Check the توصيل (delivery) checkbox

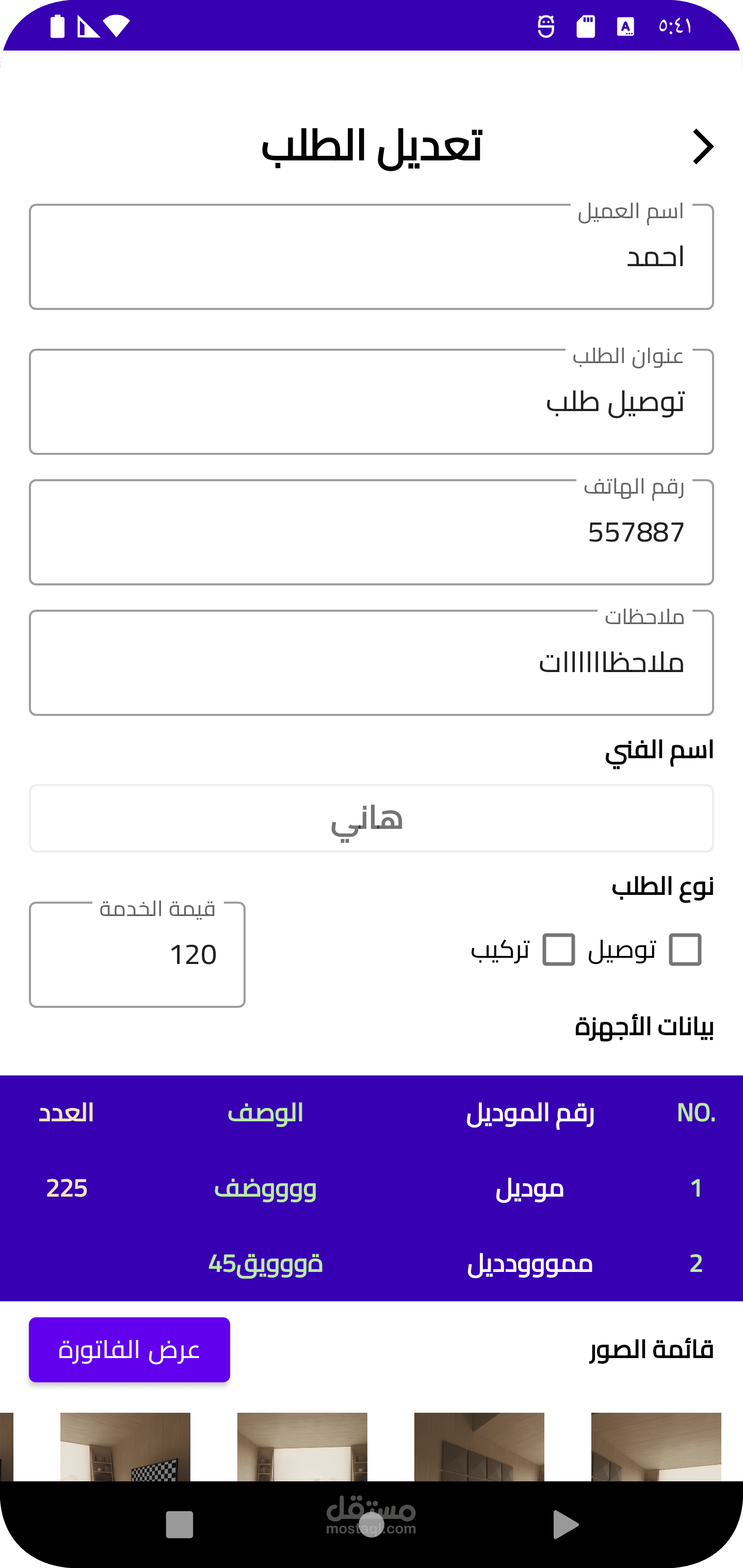pos(685,950)
